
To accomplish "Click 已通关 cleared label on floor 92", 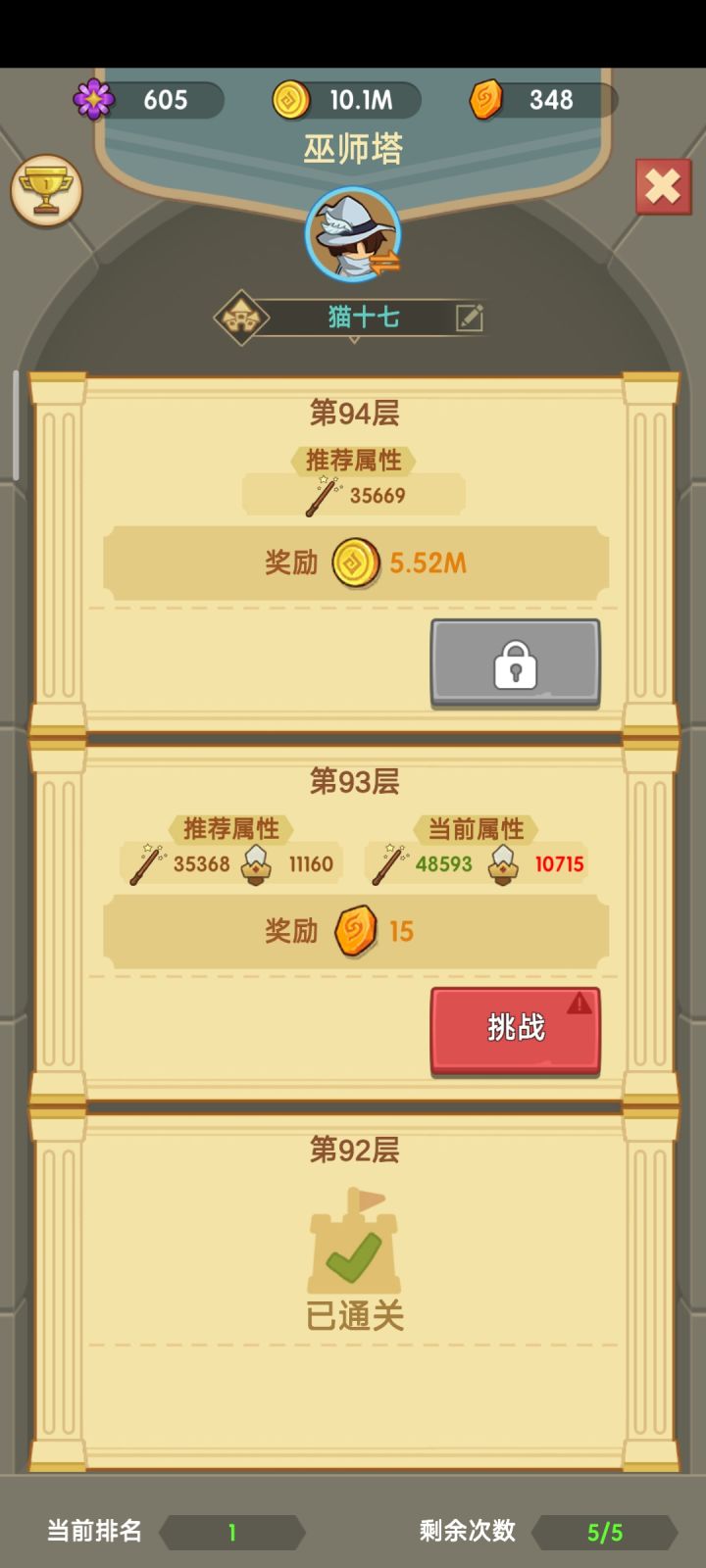I will click(x=353, y=1316).
